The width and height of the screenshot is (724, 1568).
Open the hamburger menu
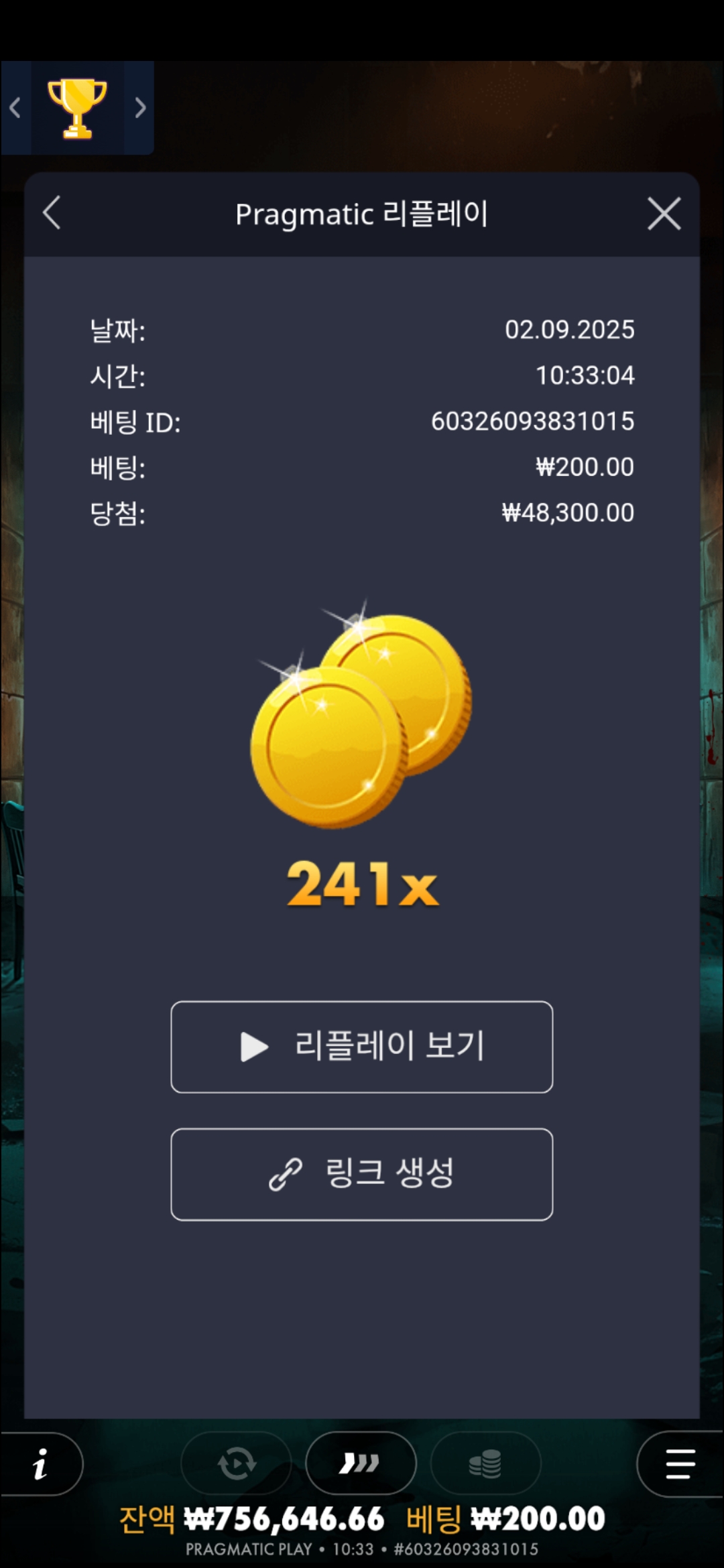pos(680,1463)
